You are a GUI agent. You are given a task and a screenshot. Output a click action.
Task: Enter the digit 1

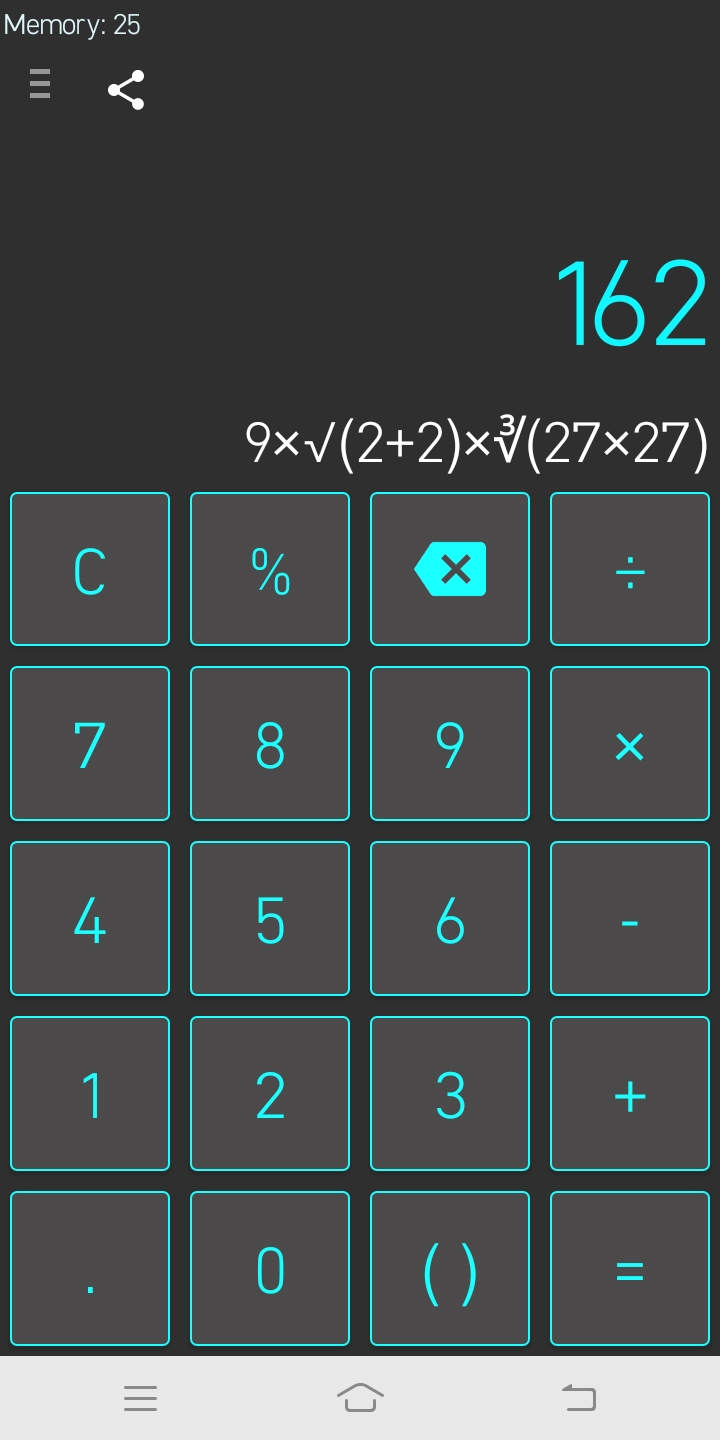[90, 1094]
